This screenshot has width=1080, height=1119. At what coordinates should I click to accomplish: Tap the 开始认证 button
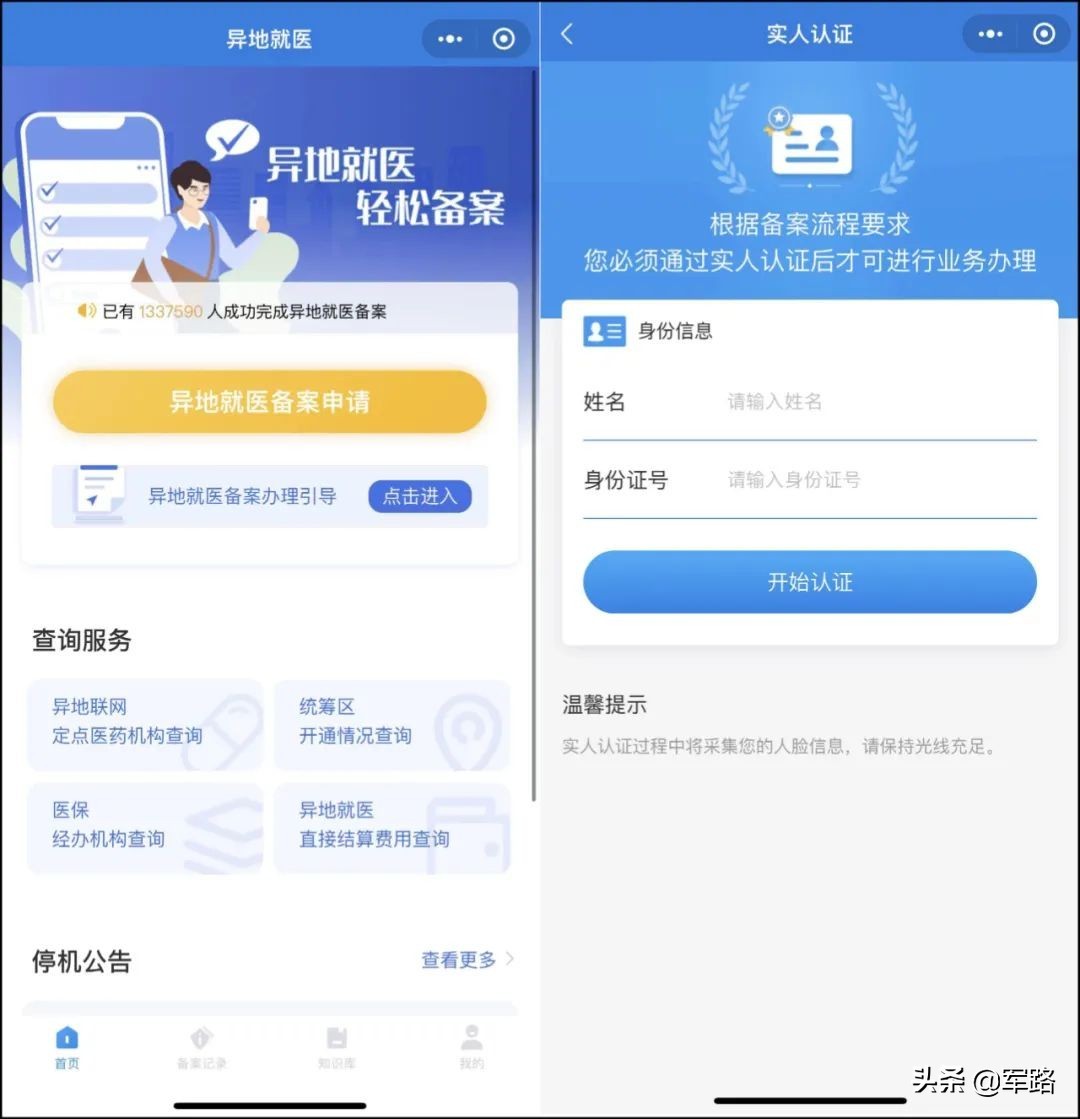pyautogui.click(x=809, y=582)
